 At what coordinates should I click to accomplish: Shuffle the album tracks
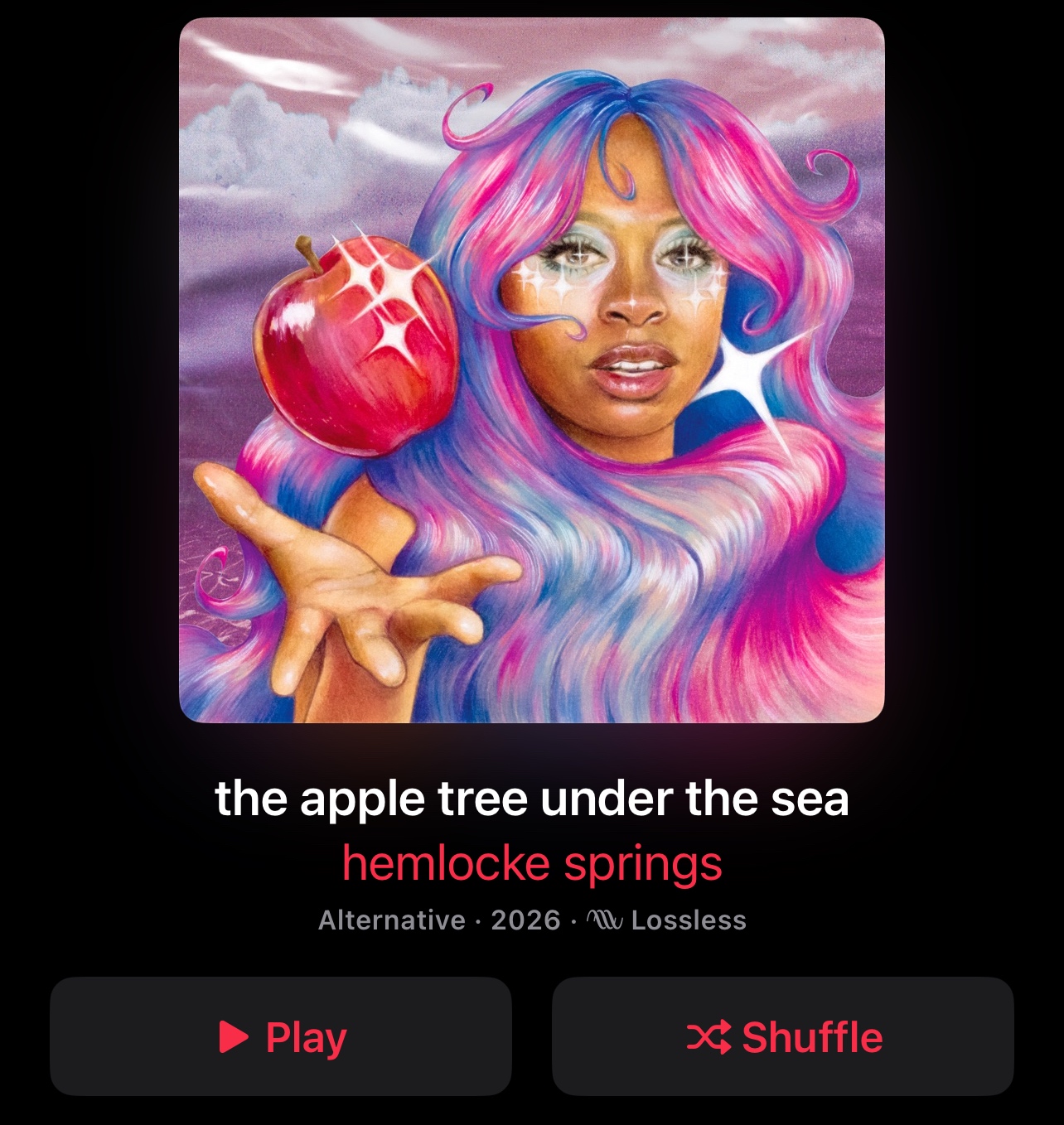click(782, 1036)
